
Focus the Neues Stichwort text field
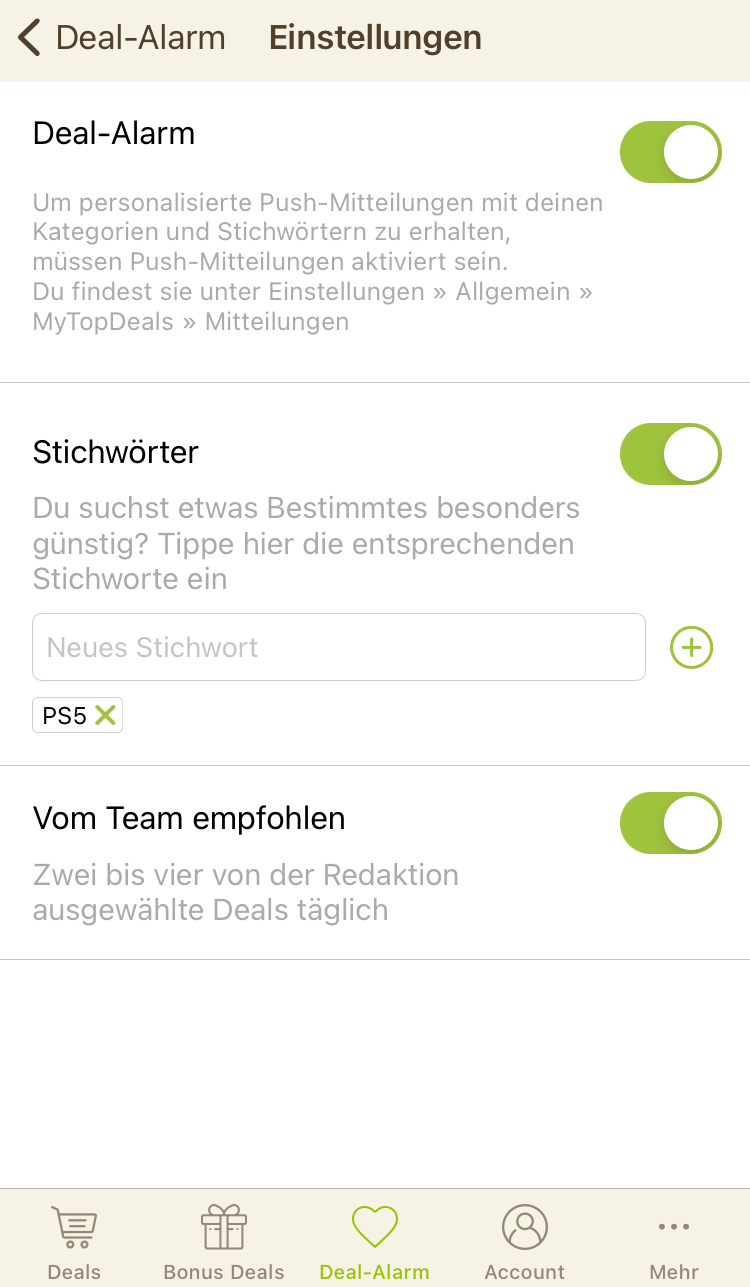click(338, 647)
